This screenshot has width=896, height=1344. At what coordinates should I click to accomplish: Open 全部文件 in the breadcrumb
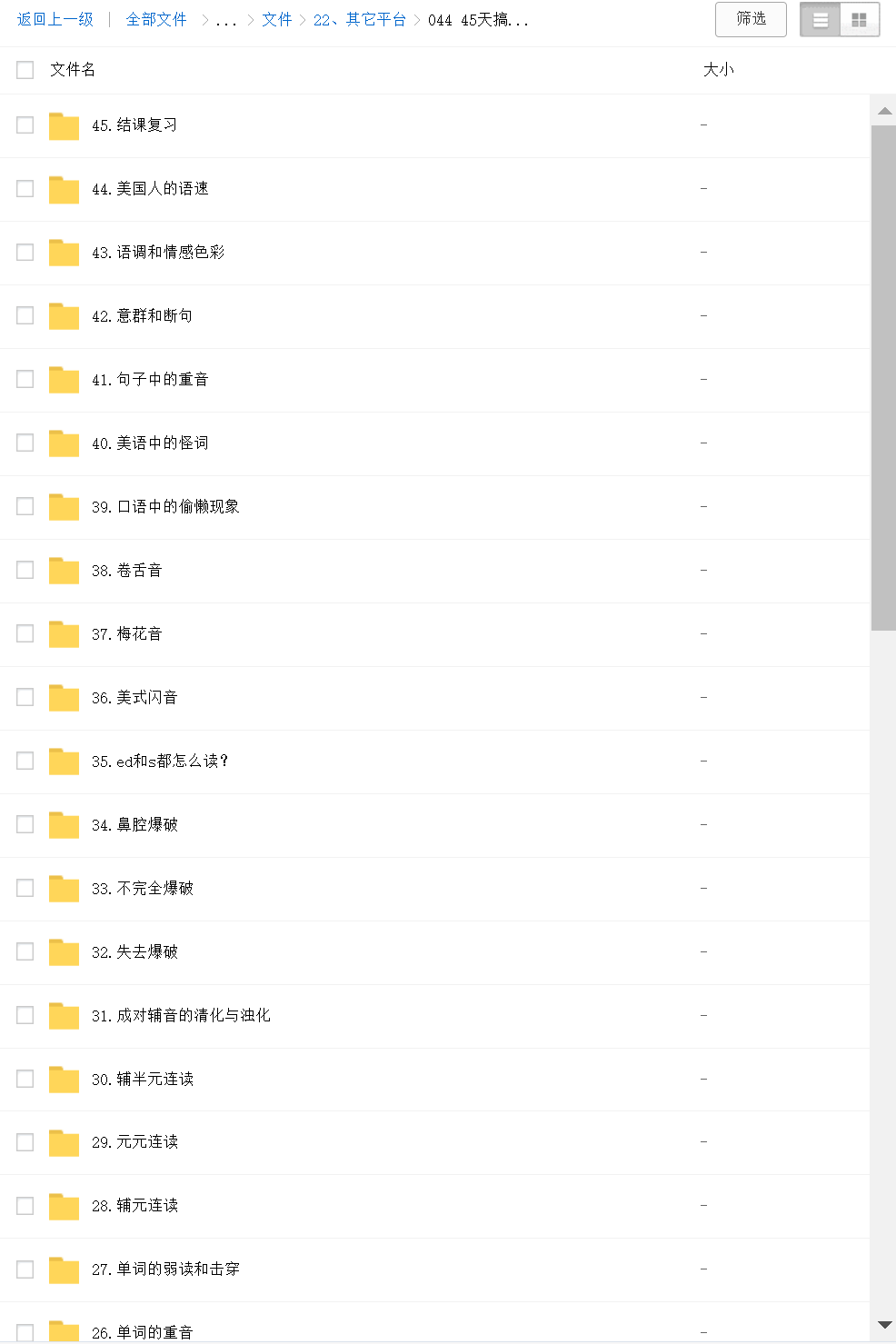click(x=156, y=19)
